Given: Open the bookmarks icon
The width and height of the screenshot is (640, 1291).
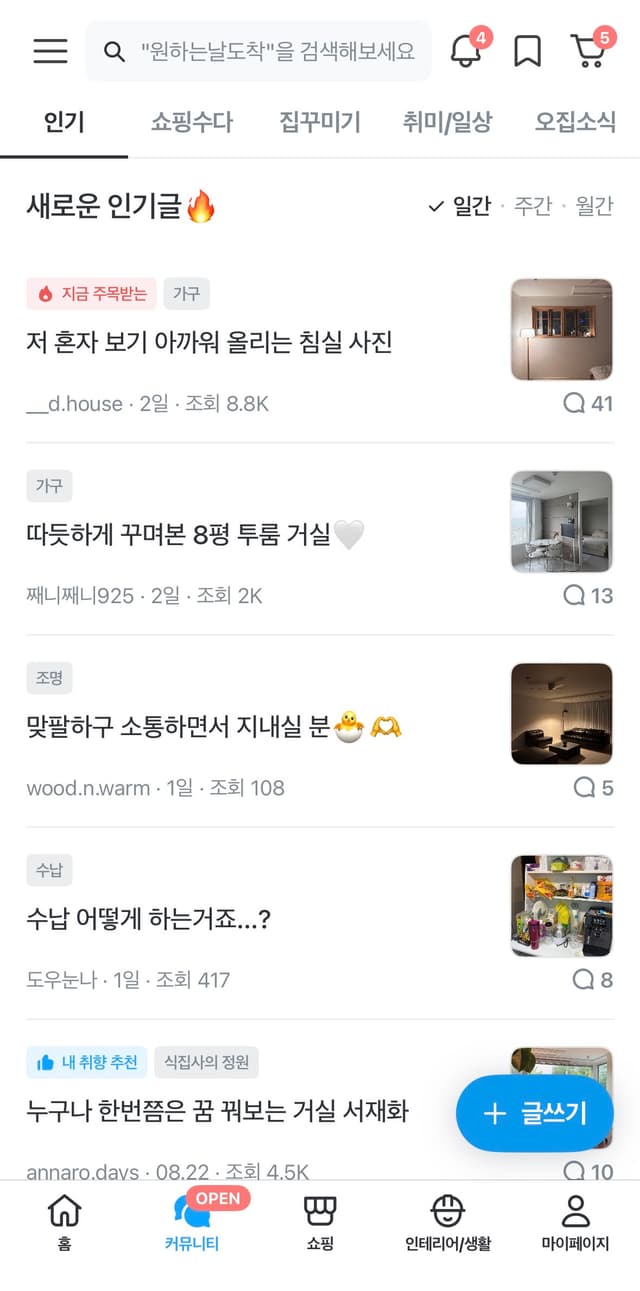Looking at the screenshot, I should tap(527, 51).
